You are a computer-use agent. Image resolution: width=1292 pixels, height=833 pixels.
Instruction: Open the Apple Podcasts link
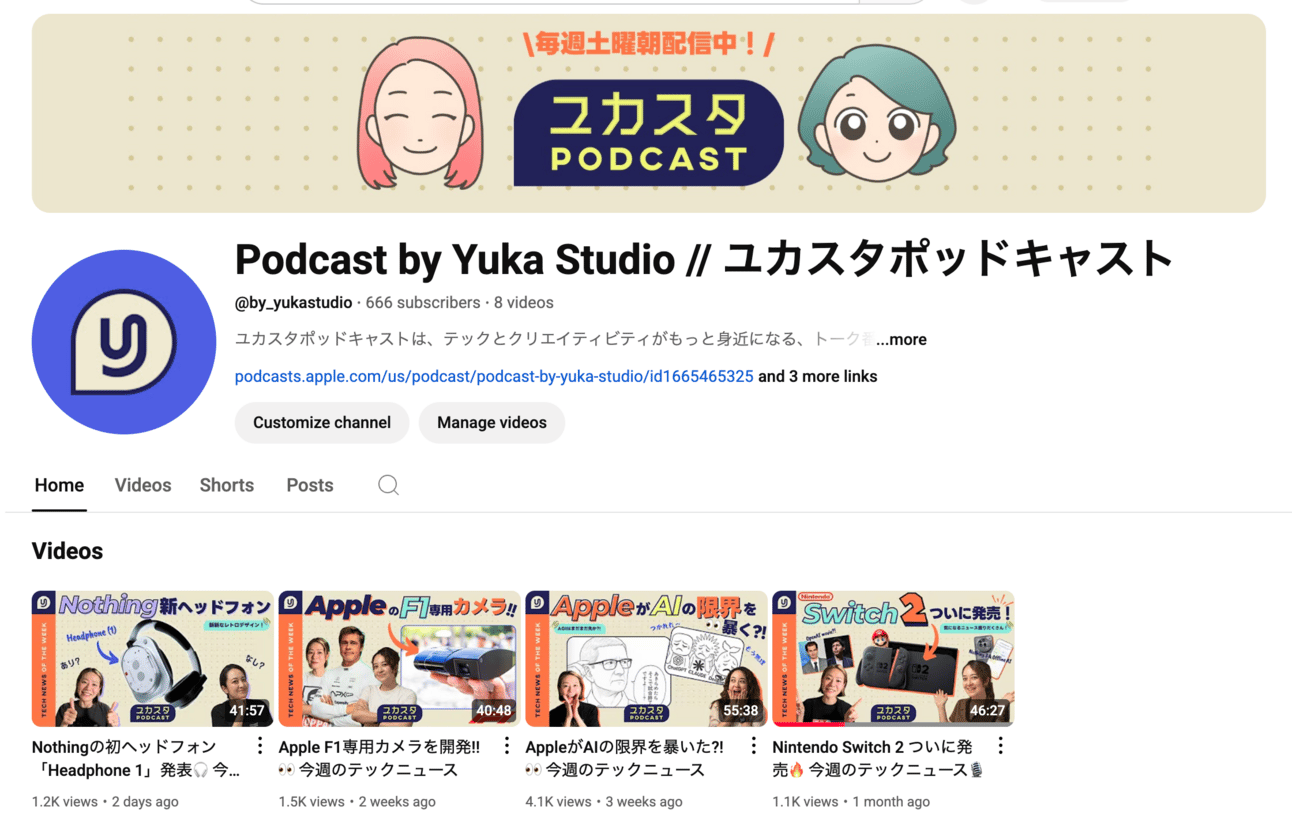(494, 377)
